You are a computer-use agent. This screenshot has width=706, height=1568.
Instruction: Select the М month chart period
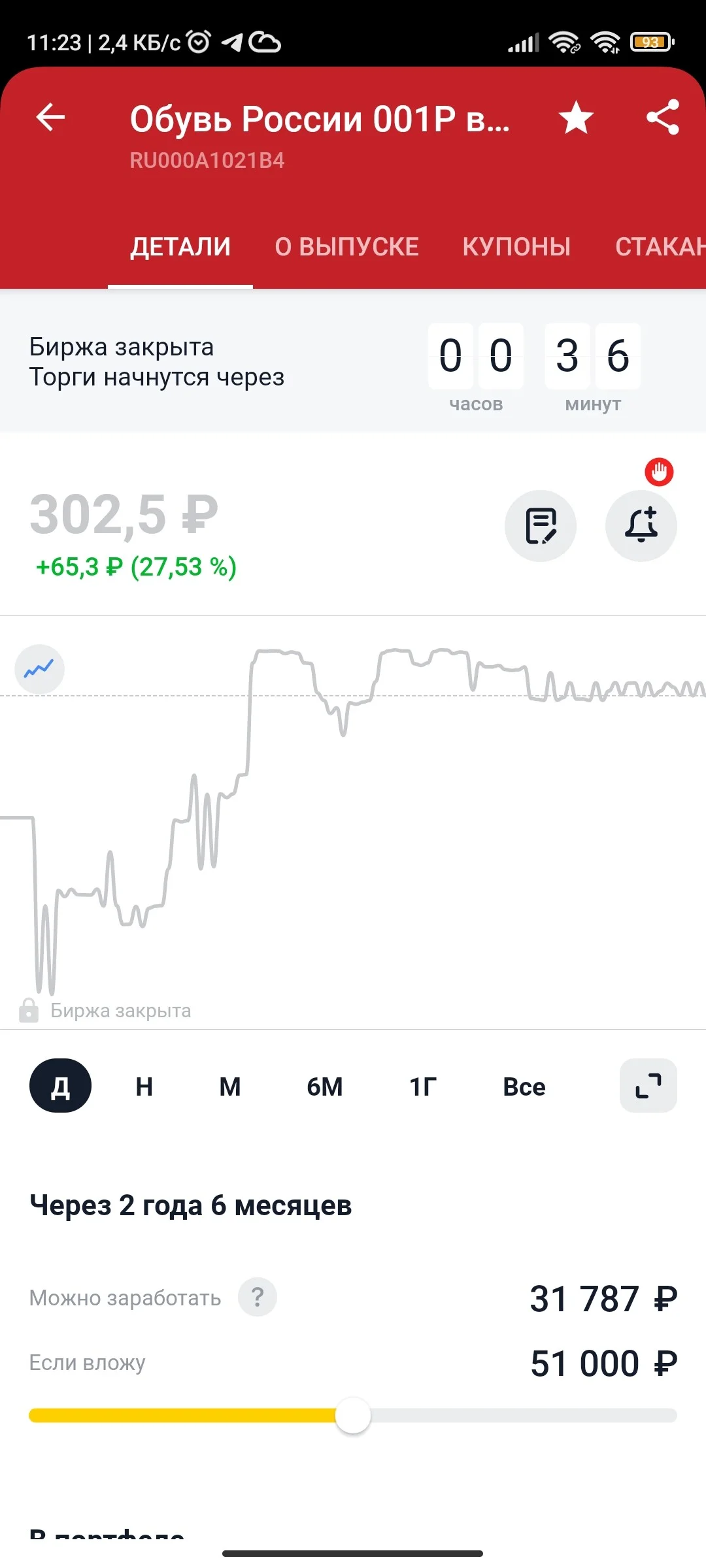click(229, 1086)
